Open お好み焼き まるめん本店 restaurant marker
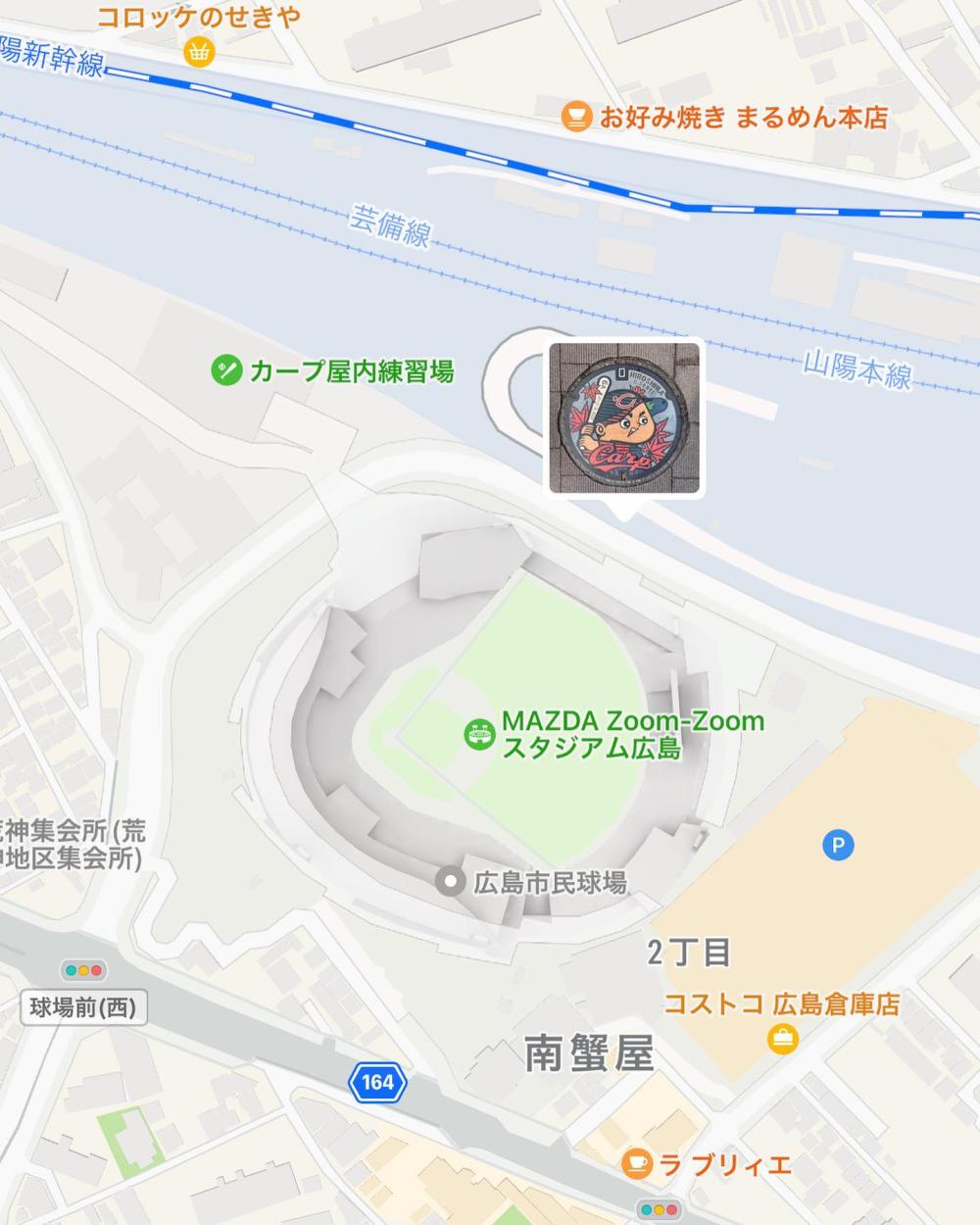Viewport: 980px width, 1225px height. point(576,117)
